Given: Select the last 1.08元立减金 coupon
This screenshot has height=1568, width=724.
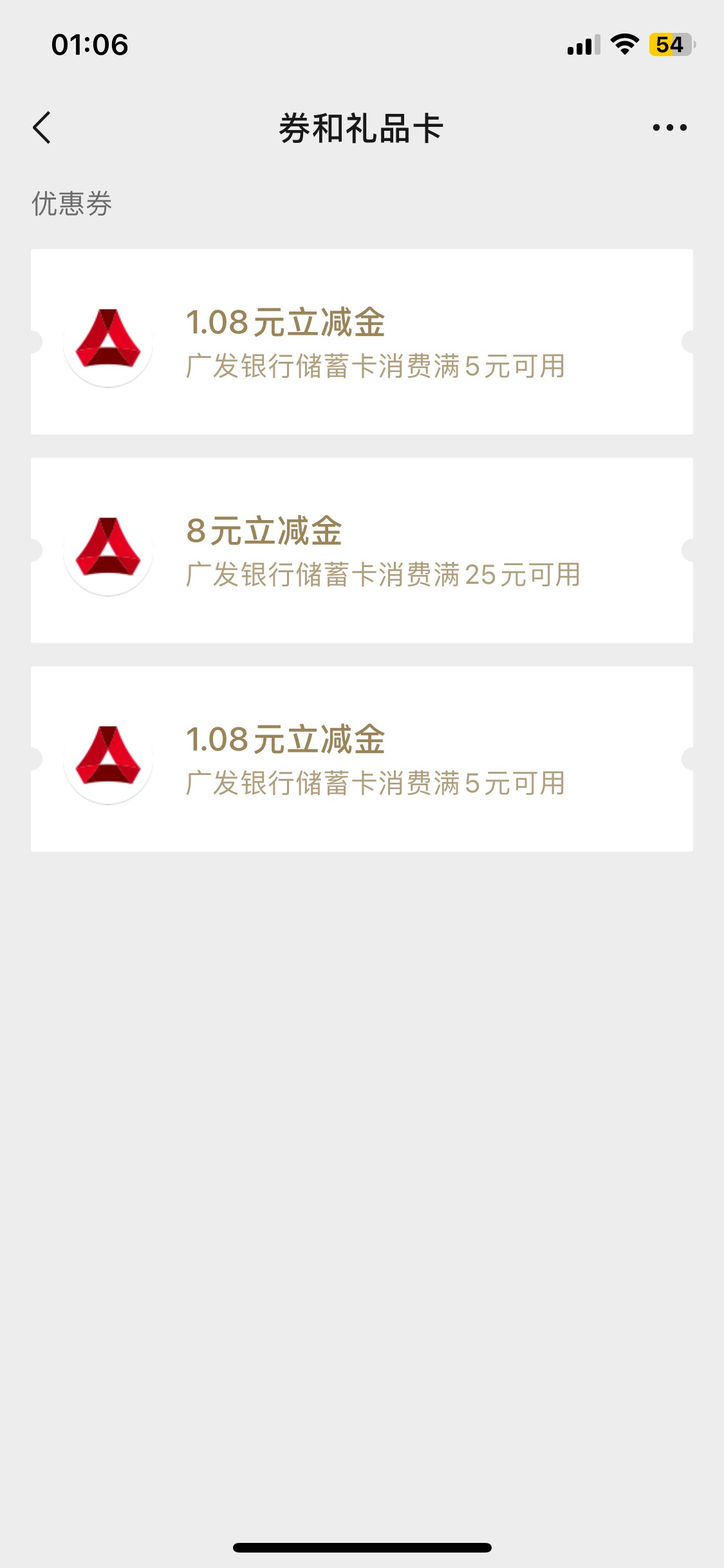Looking at the screenshot, I should tap(362, 759).
